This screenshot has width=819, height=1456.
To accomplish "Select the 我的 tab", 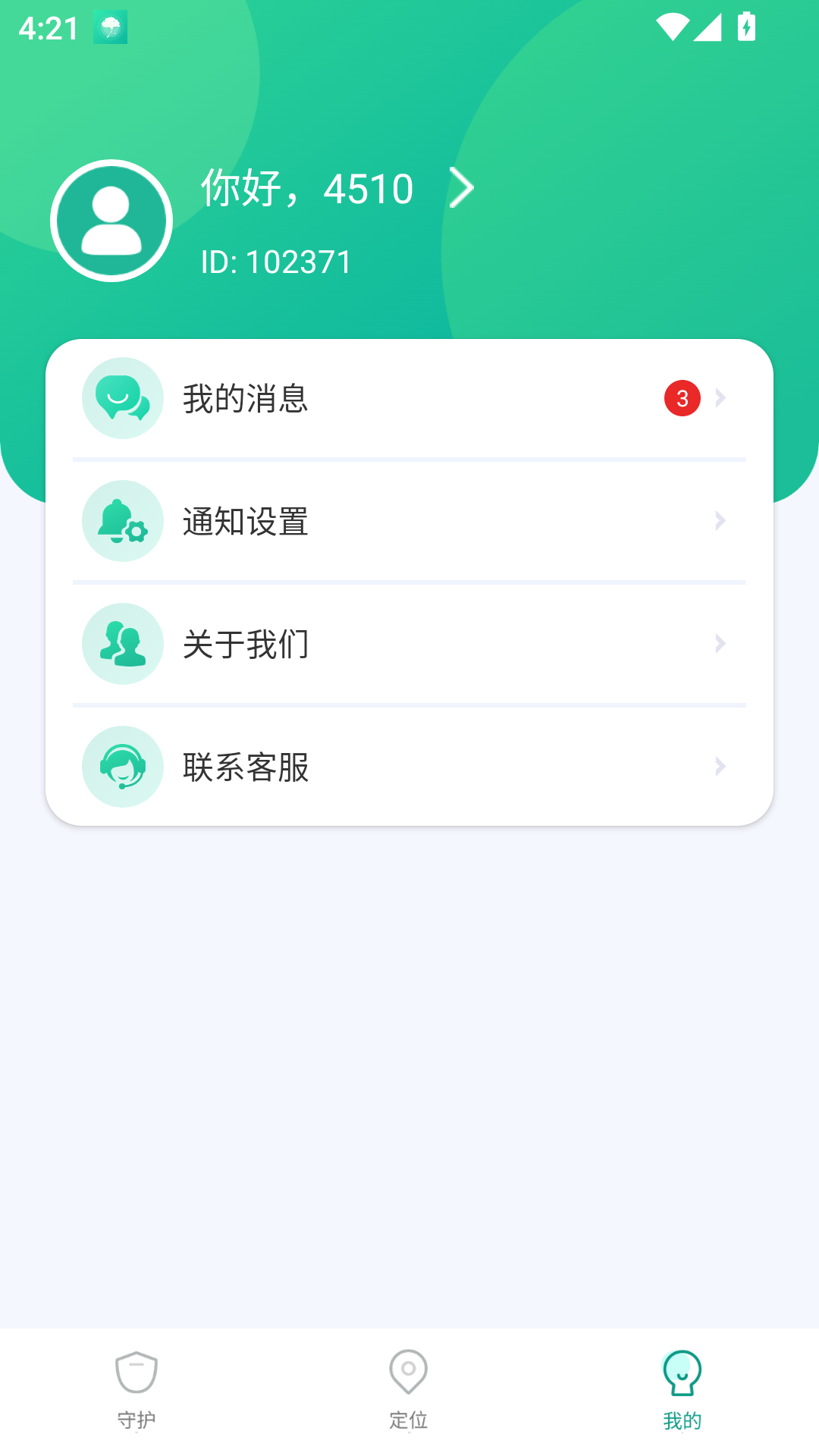I will pyautogui.click(x=682, y=1389).
